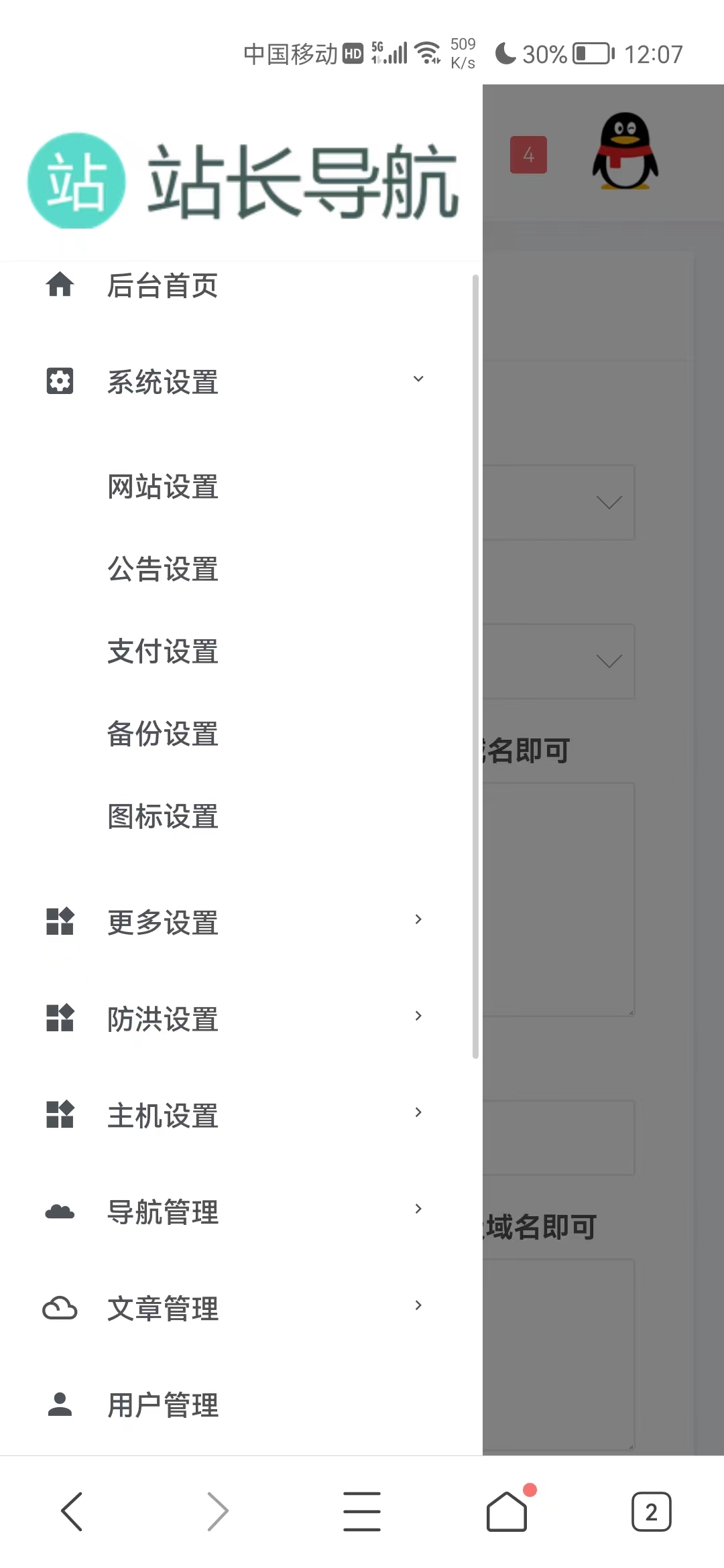
Task: Open 用户管理
Action: (163, 1404)
